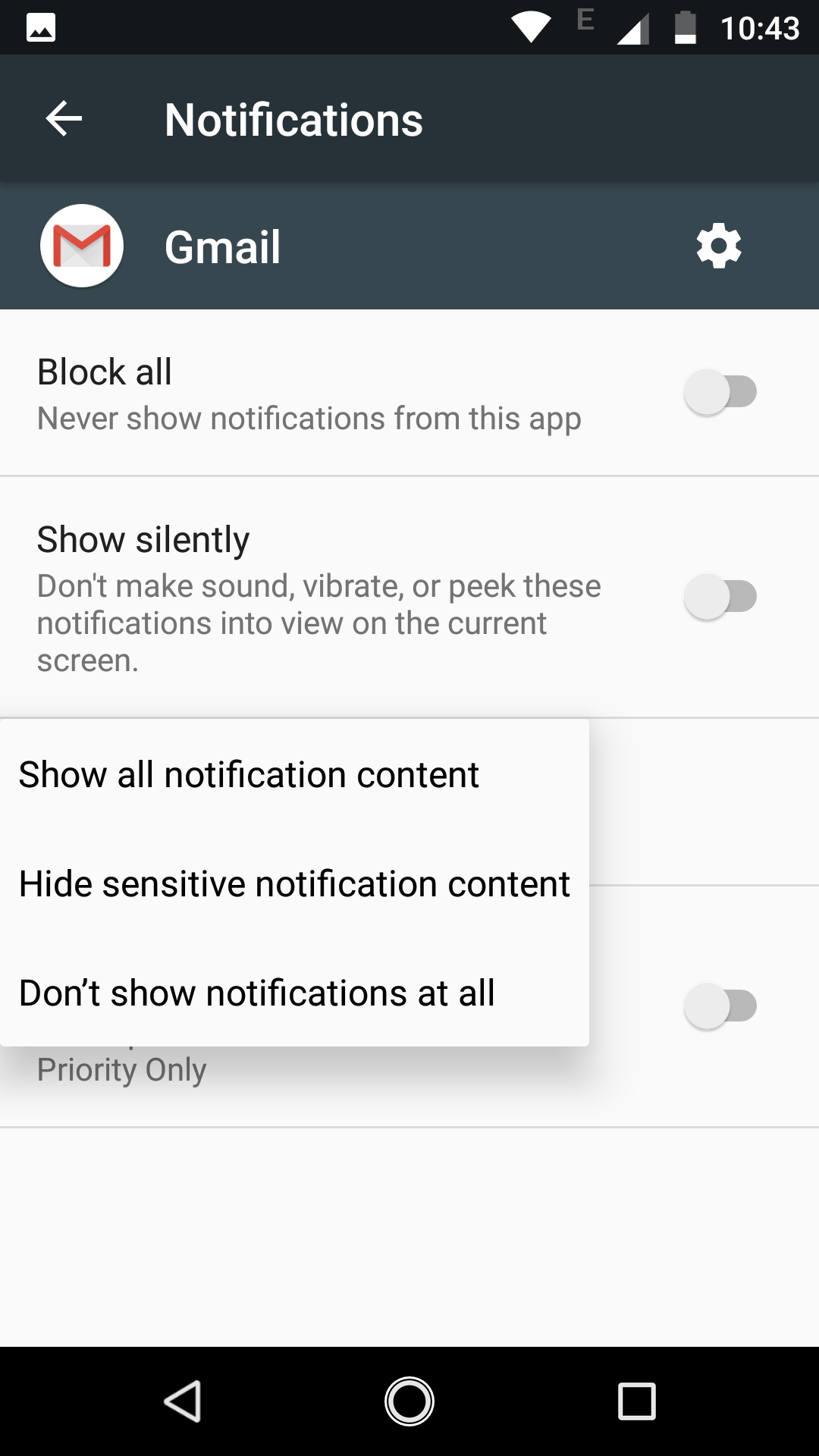Choose Hide sensitive notification content
The image size is (819, 1456).
click(294, 884)
